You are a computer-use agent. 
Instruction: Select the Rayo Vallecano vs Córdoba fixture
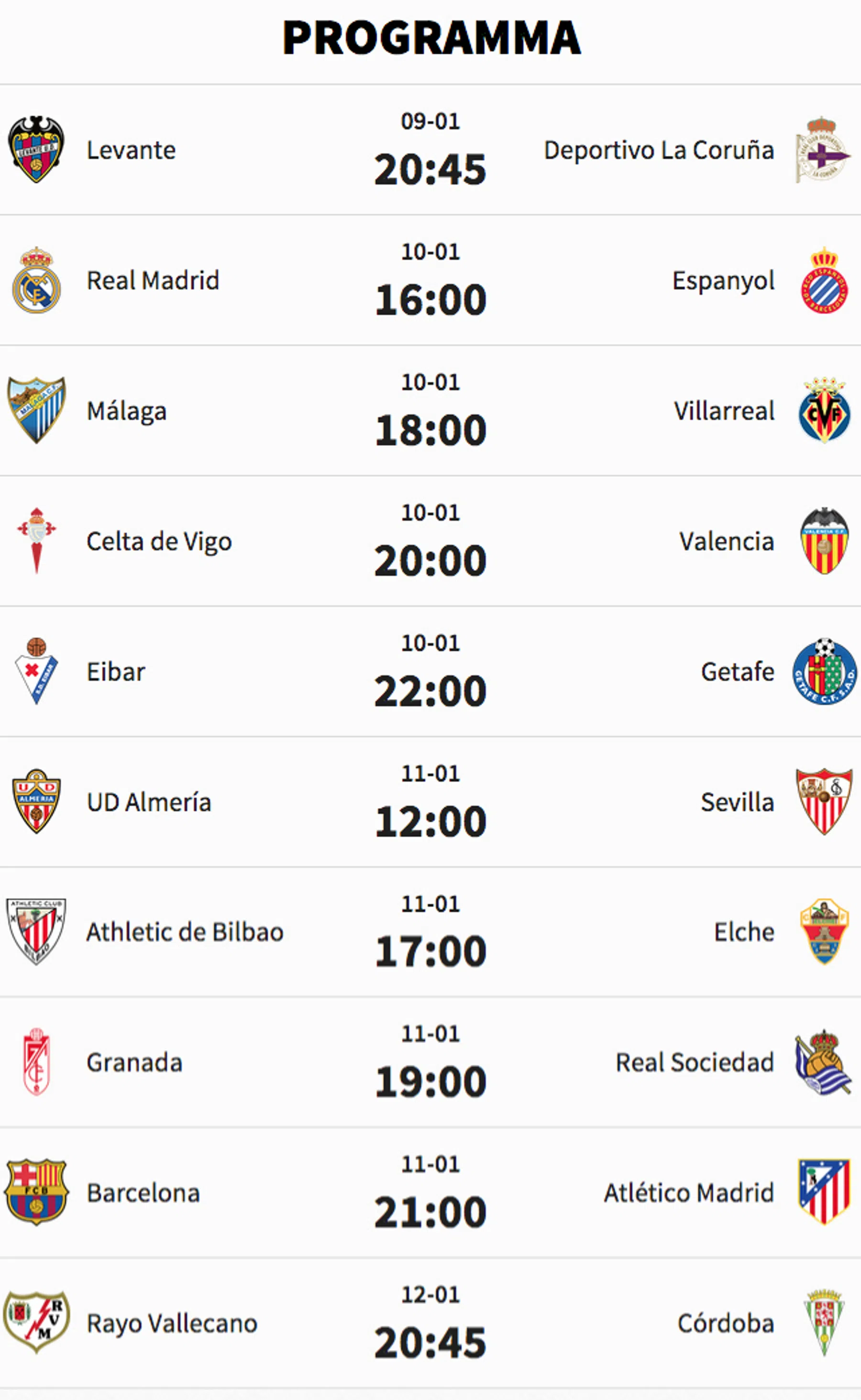click(430, 1323)
